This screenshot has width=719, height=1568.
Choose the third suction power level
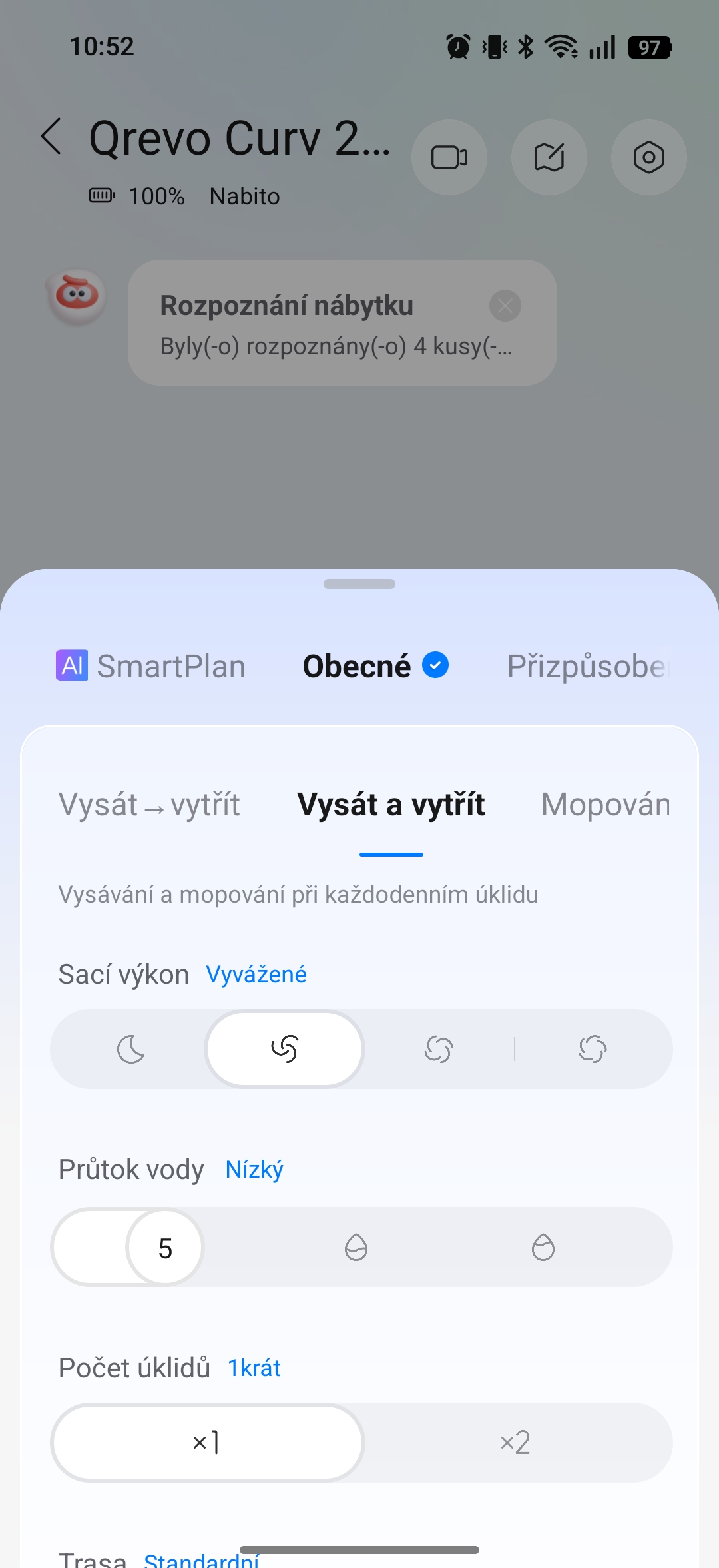coord(439,1050)
